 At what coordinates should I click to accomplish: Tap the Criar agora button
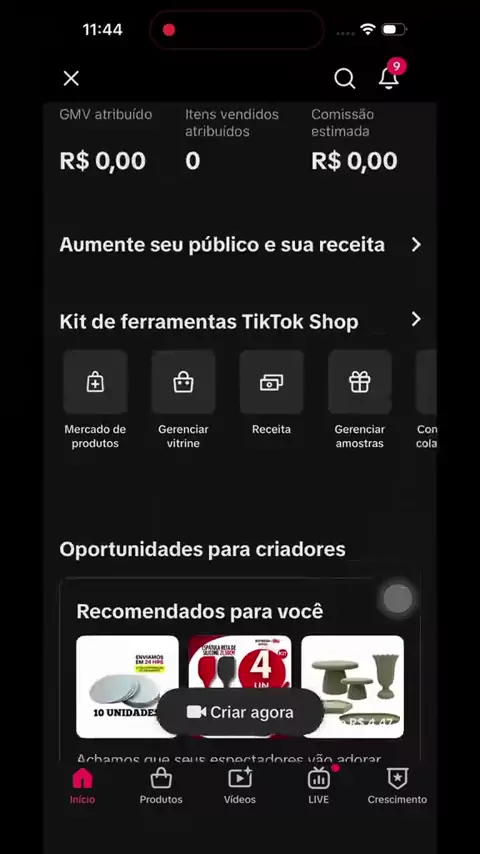coord(240,712)
